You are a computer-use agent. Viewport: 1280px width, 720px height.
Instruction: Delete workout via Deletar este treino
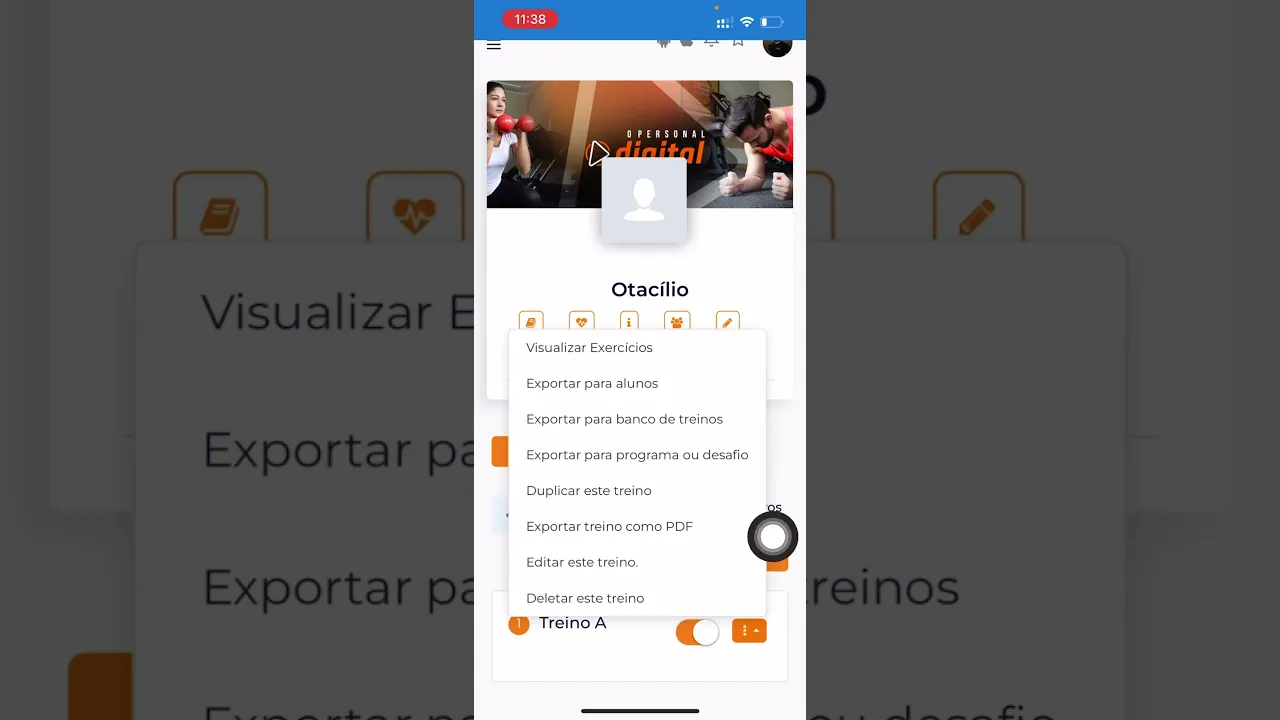click(585, 598)
